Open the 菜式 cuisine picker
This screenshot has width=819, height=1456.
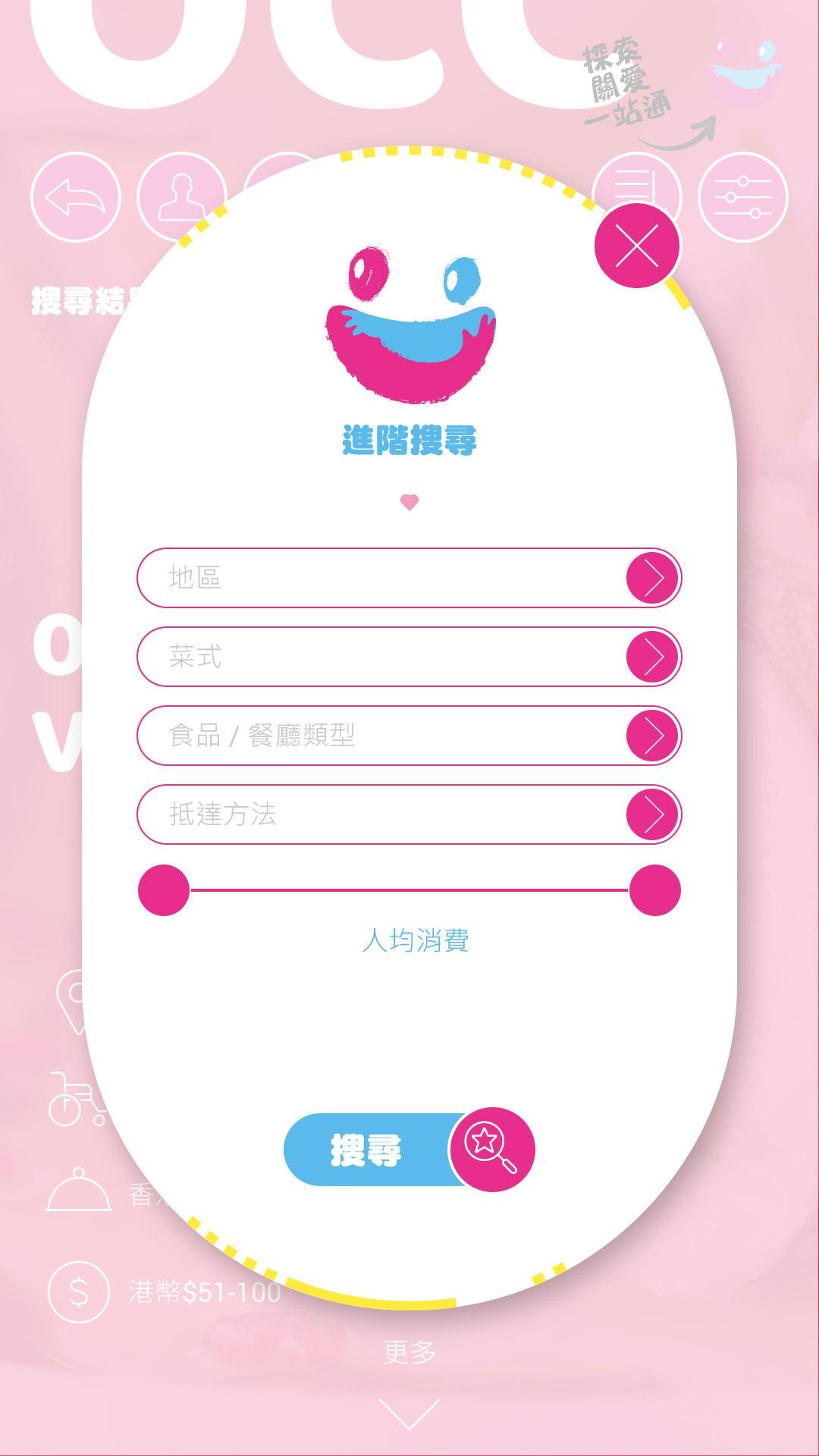[409, 657]
